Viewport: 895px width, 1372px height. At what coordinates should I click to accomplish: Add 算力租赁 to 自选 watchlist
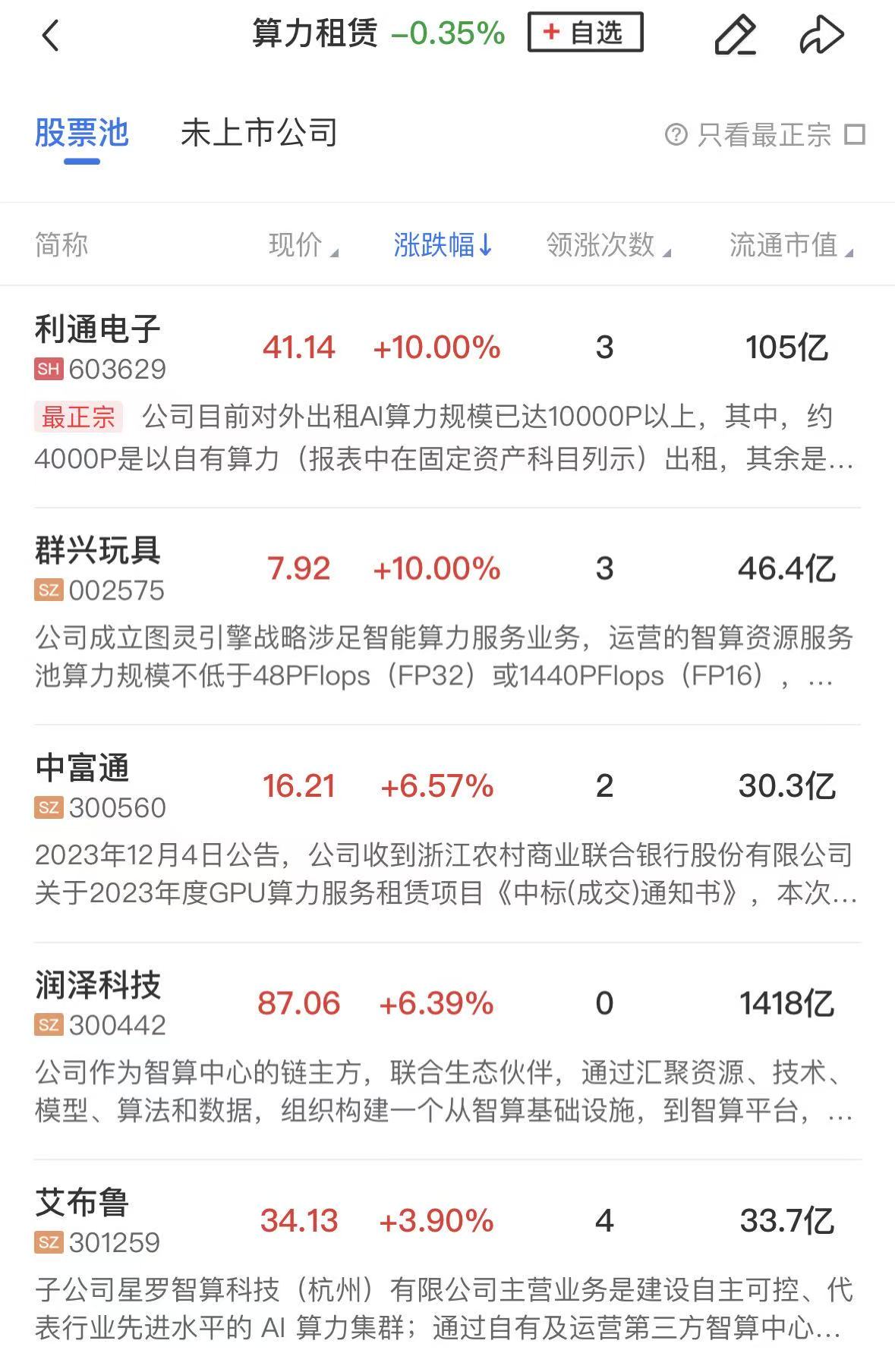(585, 33)
